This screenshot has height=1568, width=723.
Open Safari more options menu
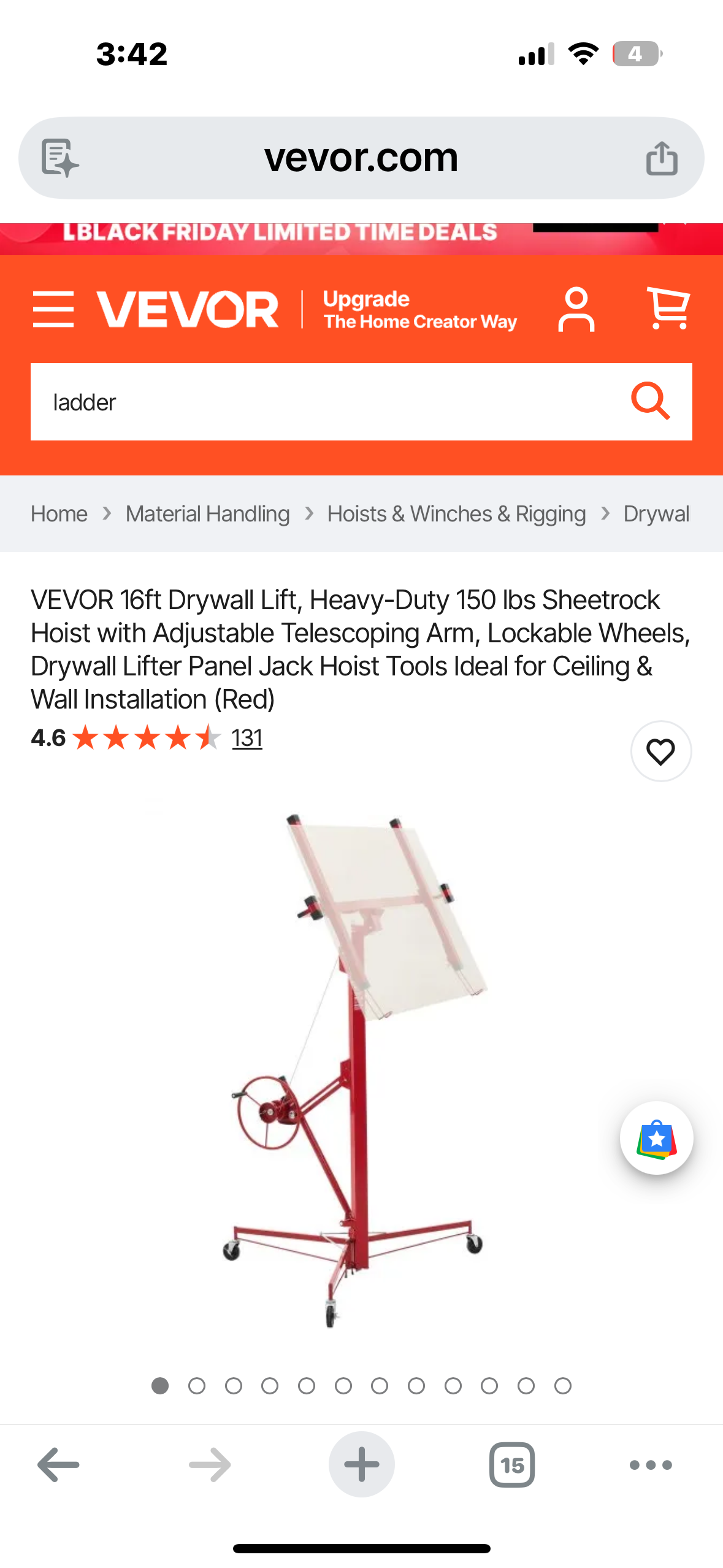(x=651, y=1464)
